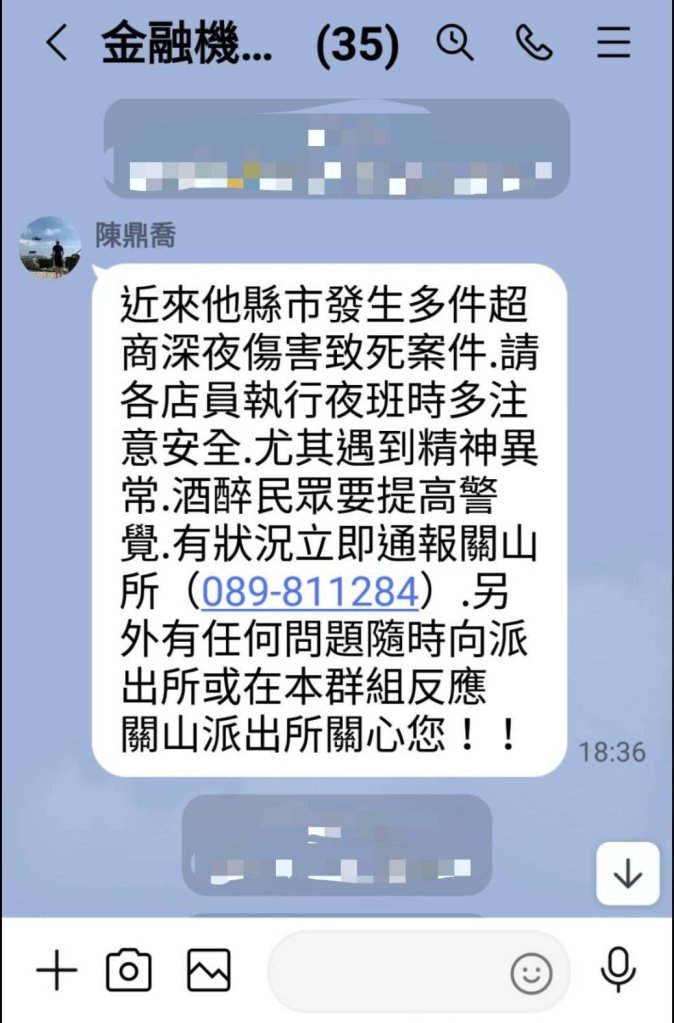Start a voice call

534,43
